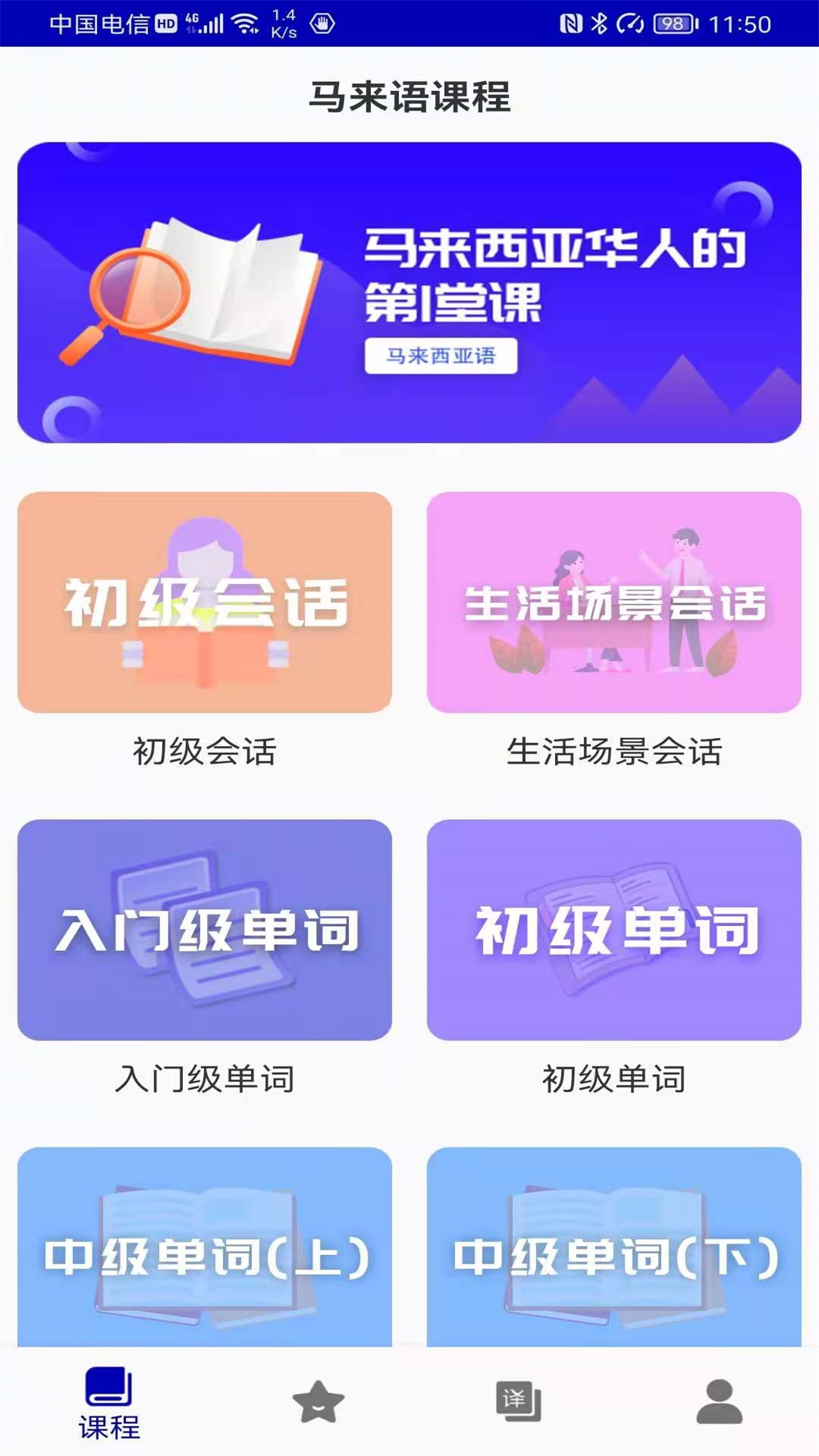Open the 生活场景会话 course card
The width and height of the screenshot is (819, 1456).
click(x=614, y=602)
